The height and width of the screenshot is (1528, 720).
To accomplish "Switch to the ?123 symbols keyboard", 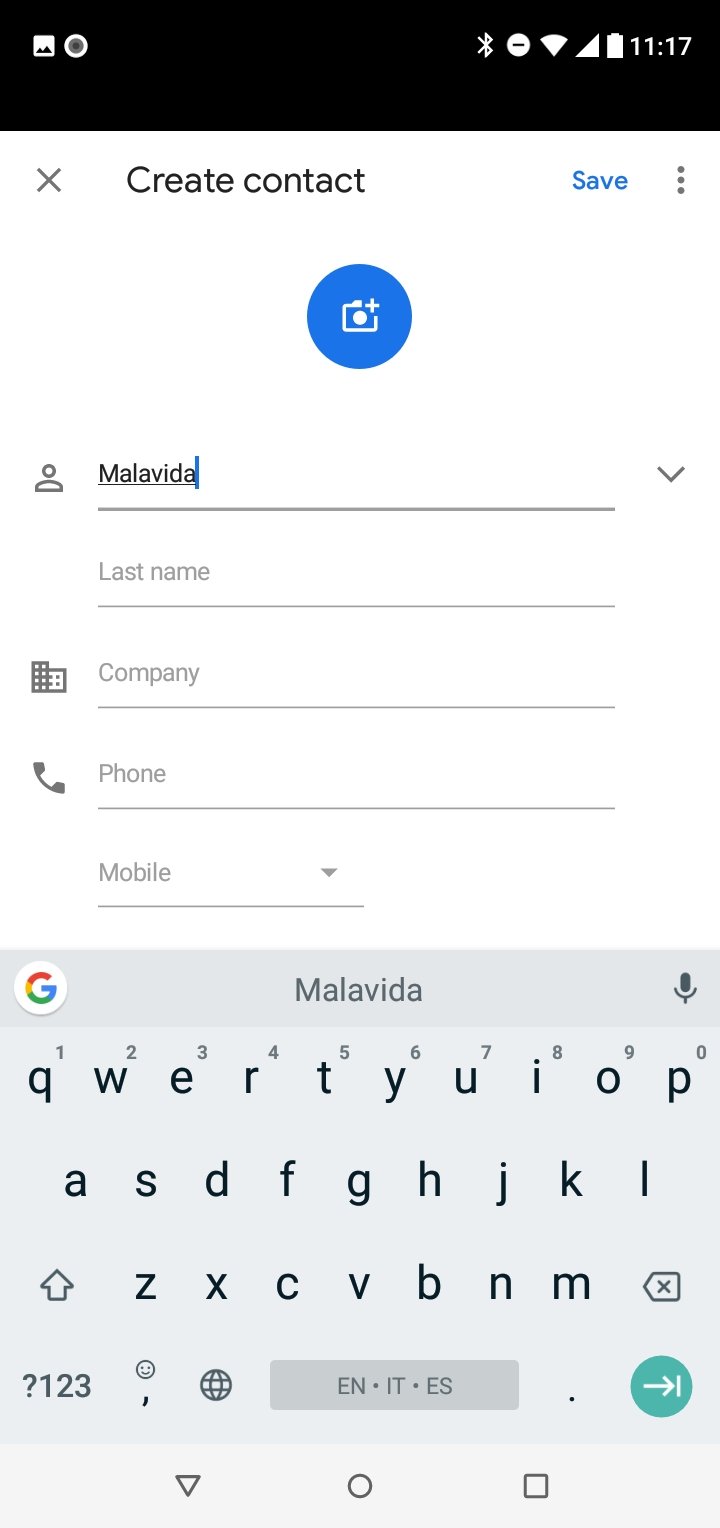I will [57, 1386].
